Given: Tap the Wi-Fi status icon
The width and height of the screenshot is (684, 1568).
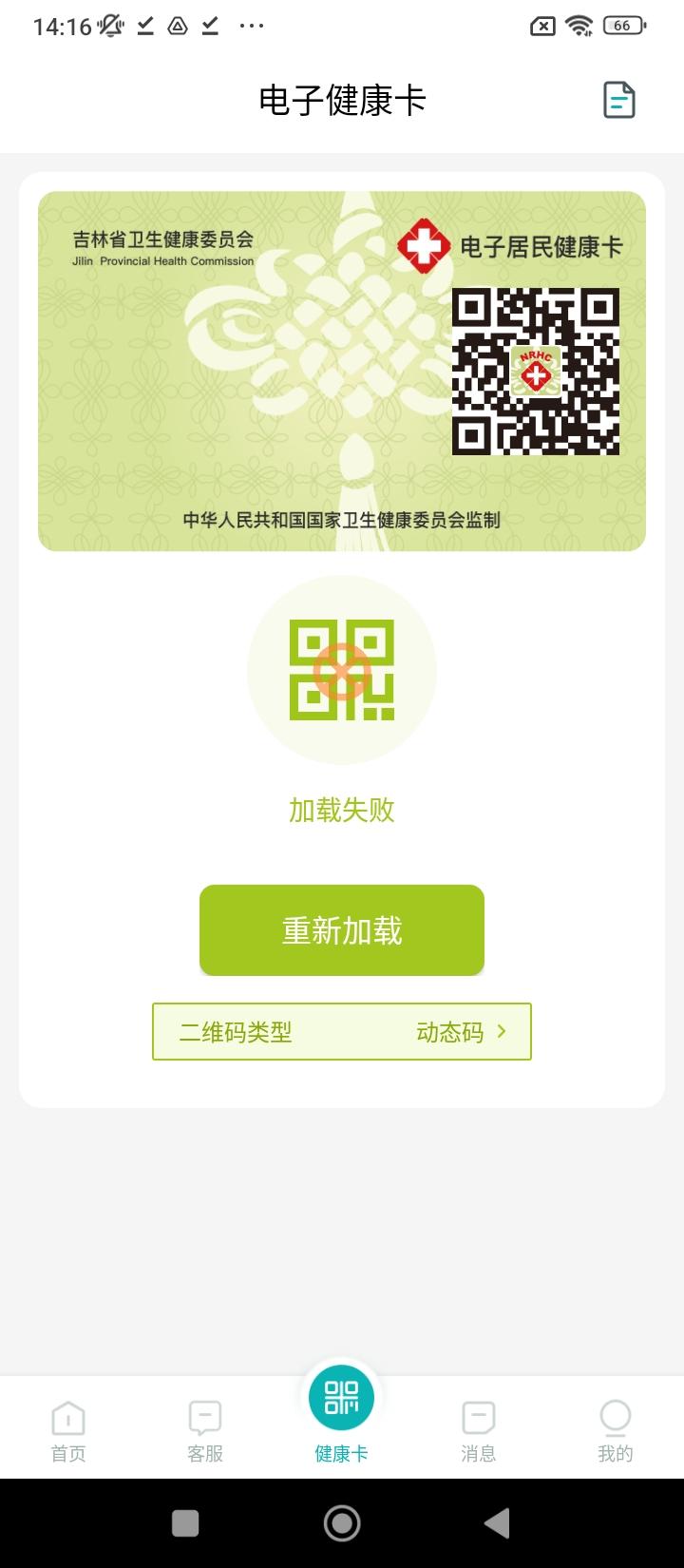Looking at the screenshot, I should tap(577, 26).
